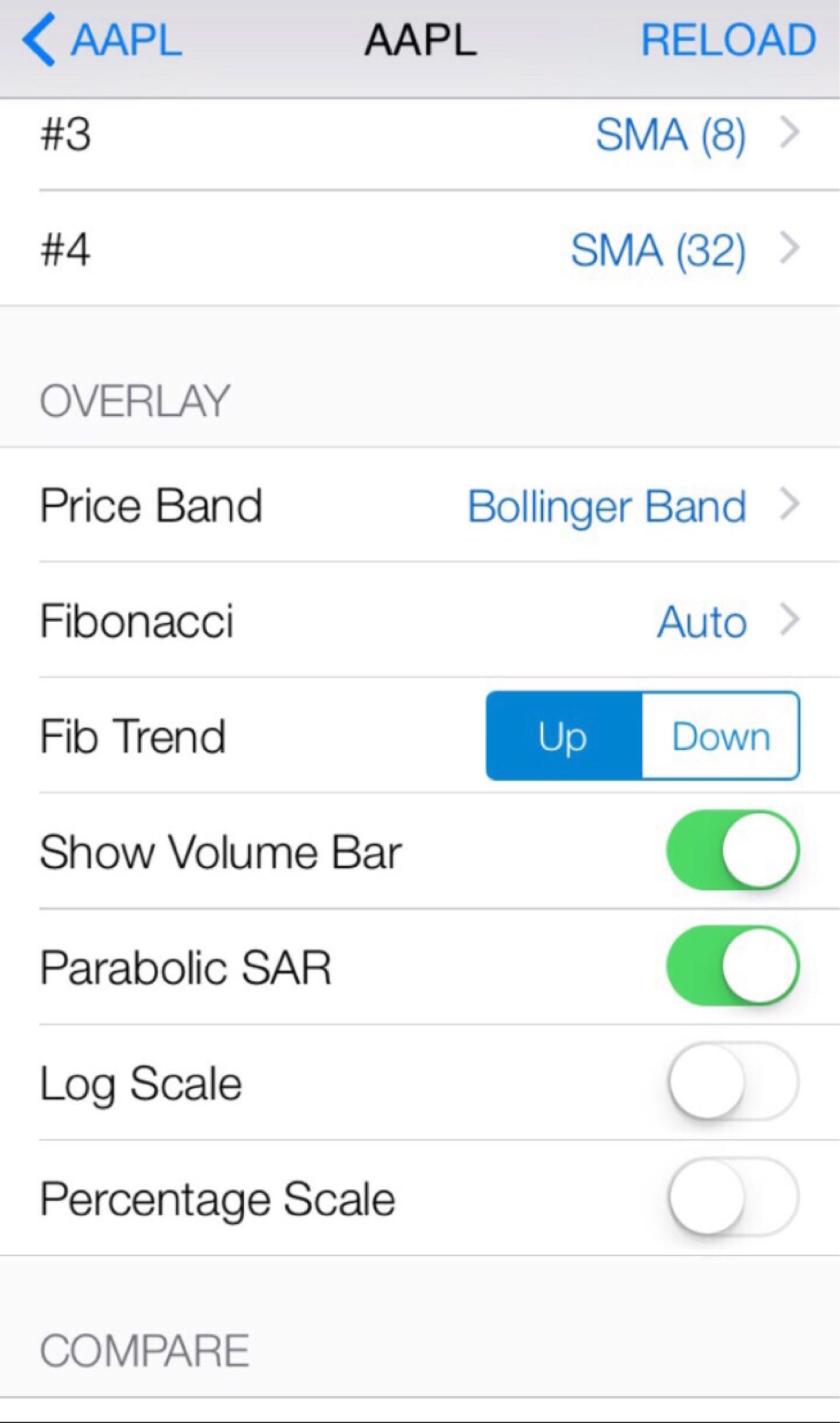
Task: Select Up for Fib Trend
Action: click(x=563, y=736)
